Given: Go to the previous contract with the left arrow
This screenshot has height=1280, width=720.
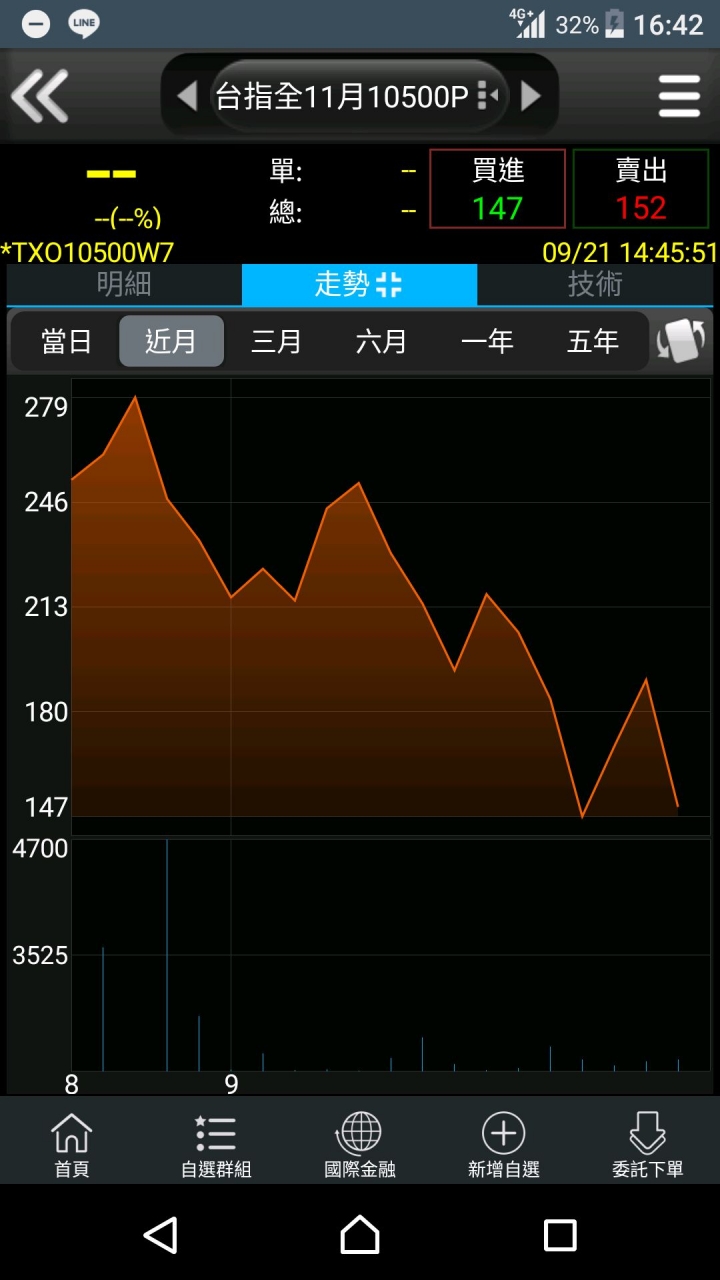Looking at the screenshot, I should 187,96.
